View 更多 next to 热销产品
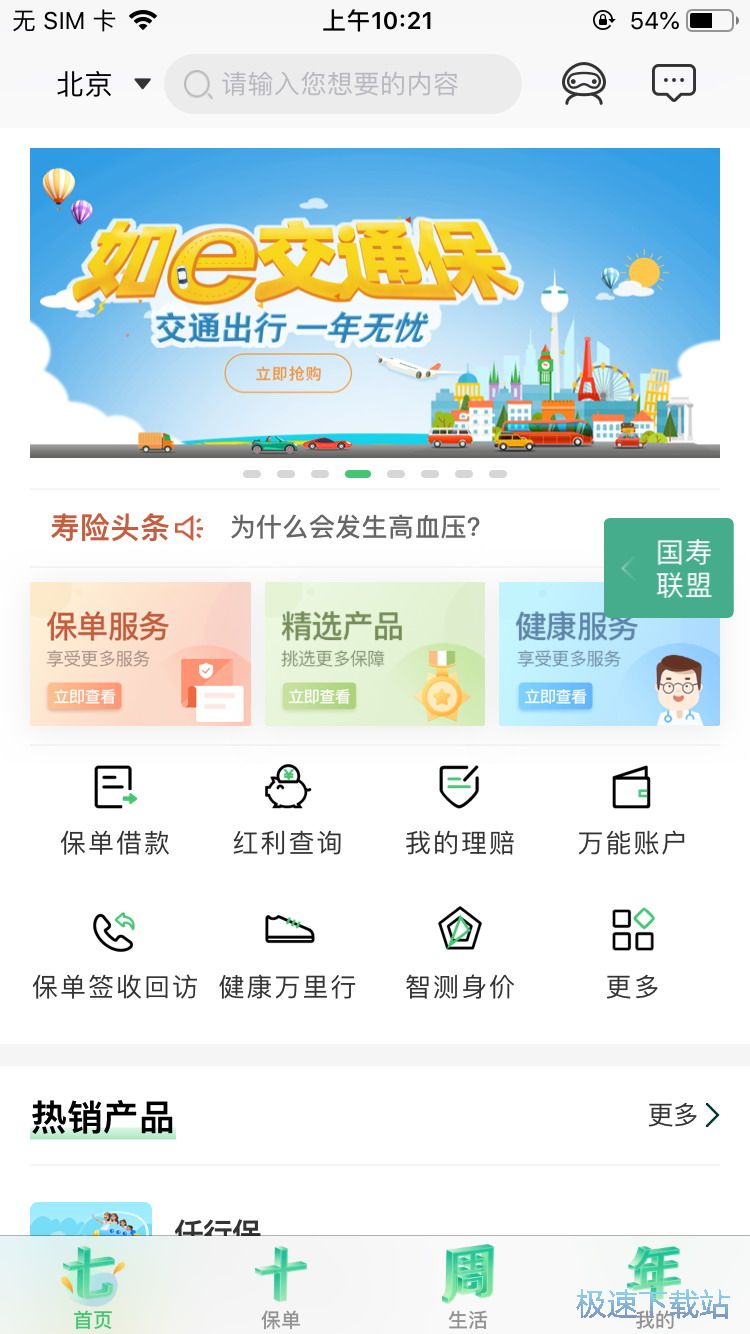 pos(684,1115)
